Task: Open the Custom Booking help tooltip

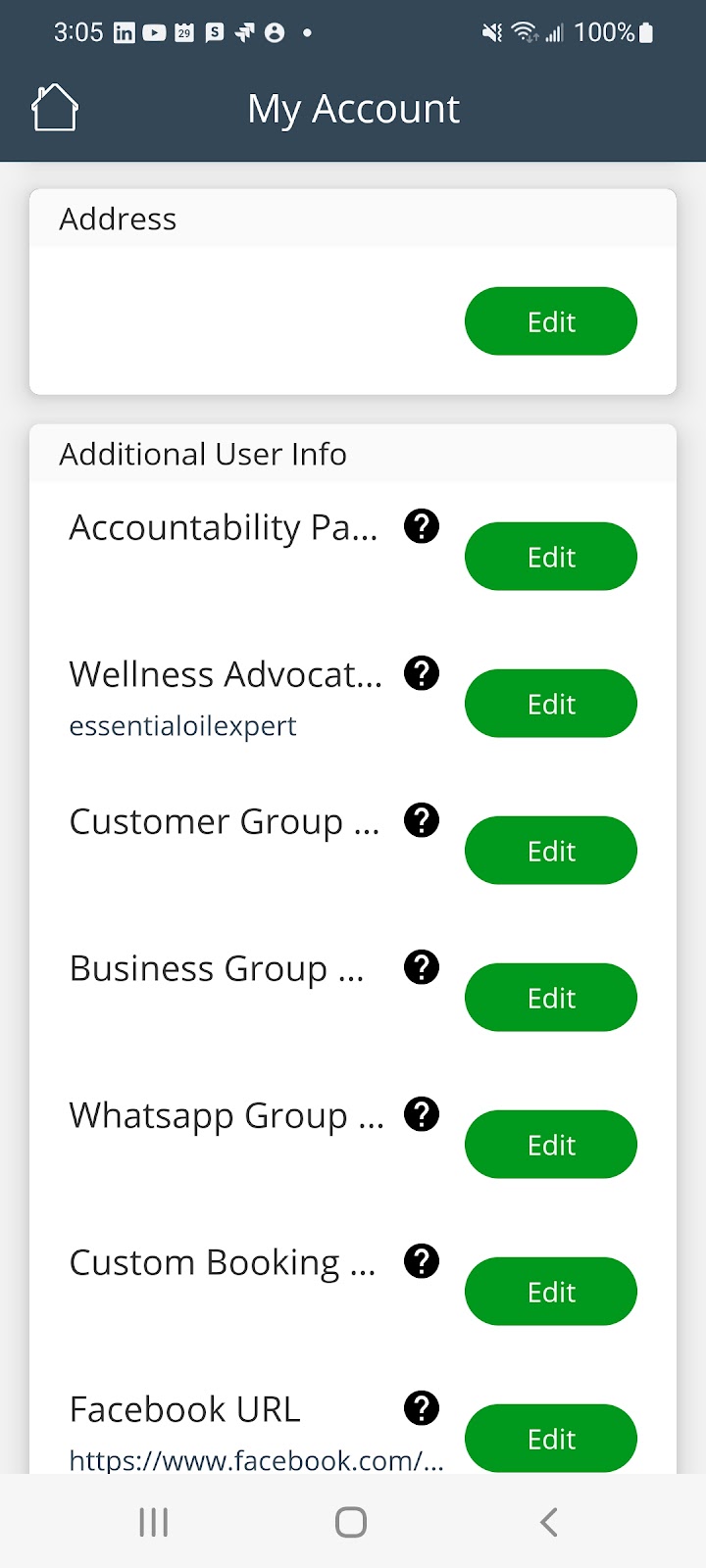Action: [422, 1261]
